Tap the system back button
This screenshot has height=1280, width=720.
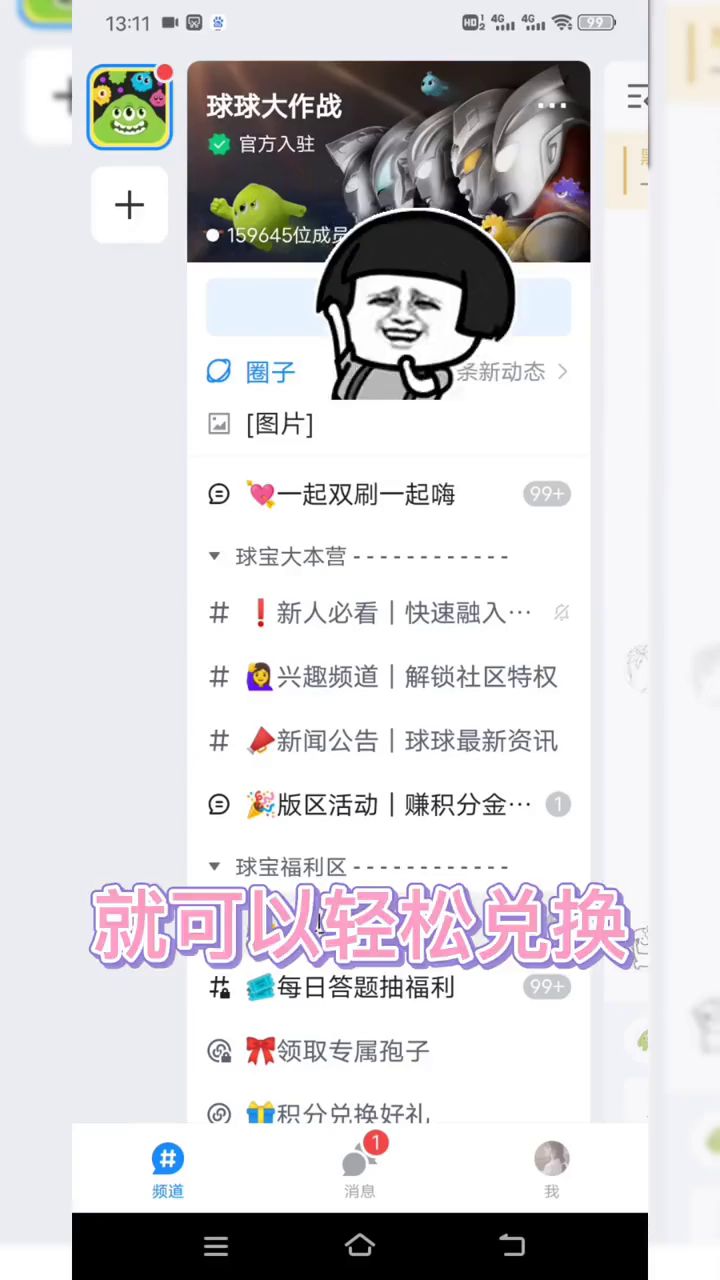tap(512, 1245)
